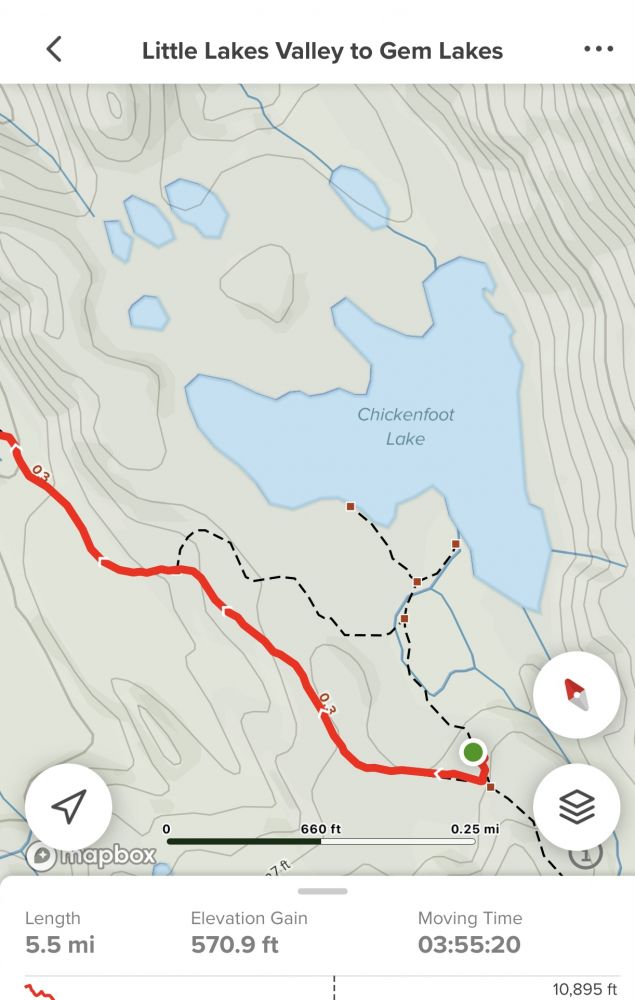The width and height of the screenshot is (635, 1000).
Task: Reorient map with the compass button
Action: click(x=576, y=694)
